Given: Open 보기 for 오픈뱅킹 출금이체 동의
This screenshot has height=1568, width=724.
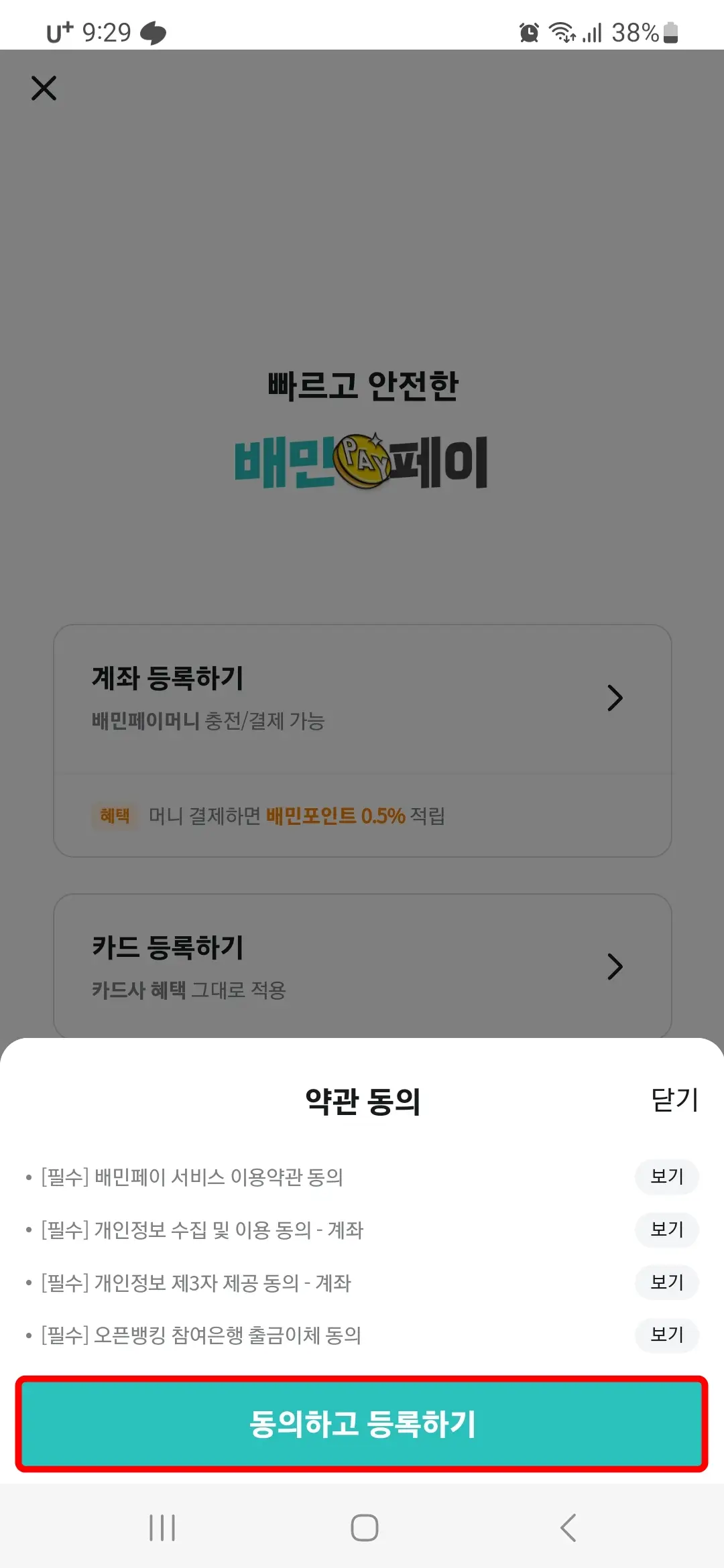Looking at the screenshot, I should pyautogui.click(x=666, y=1335).
